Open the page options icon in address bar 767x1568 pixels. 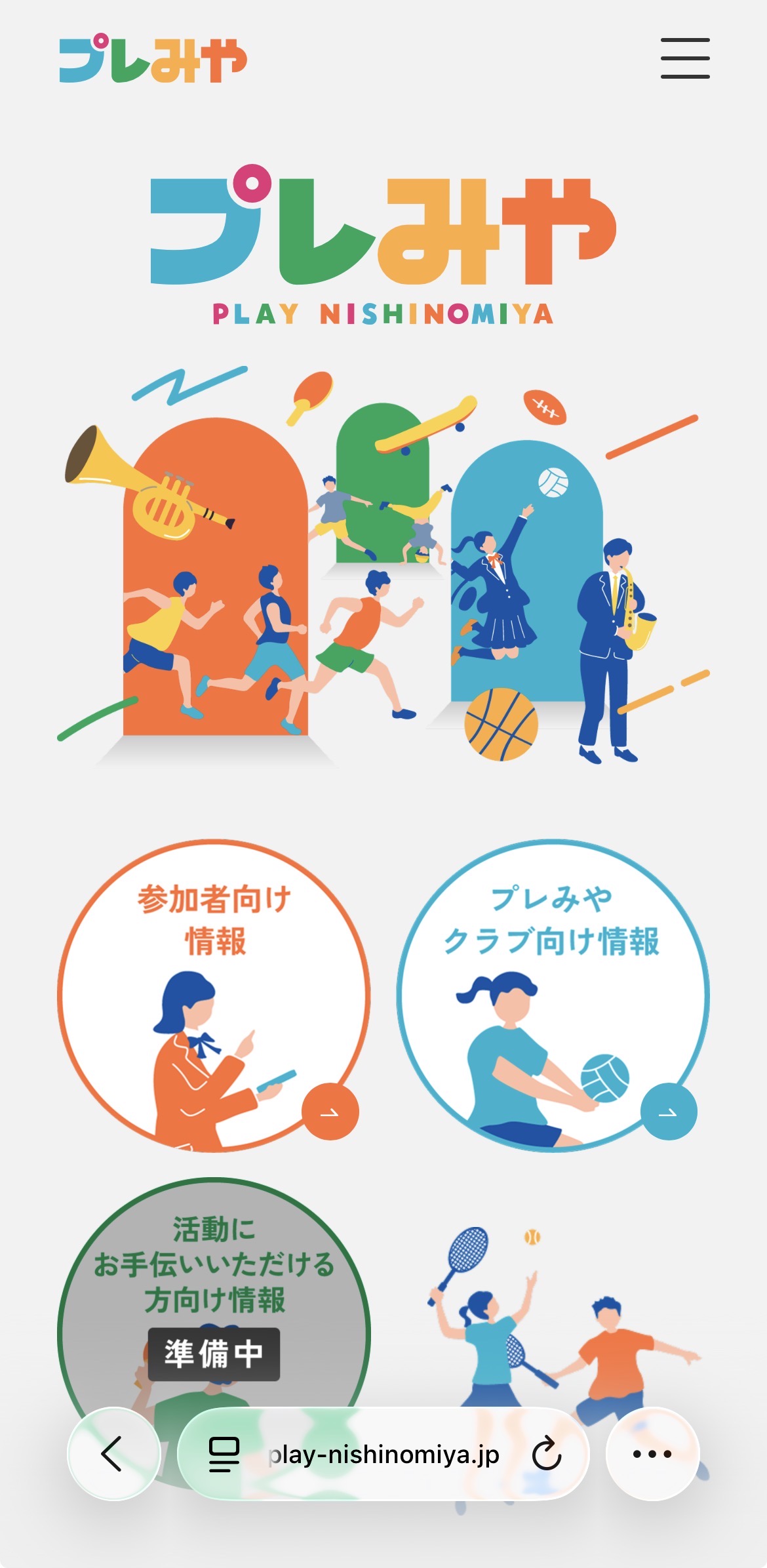pos(224,1454)
